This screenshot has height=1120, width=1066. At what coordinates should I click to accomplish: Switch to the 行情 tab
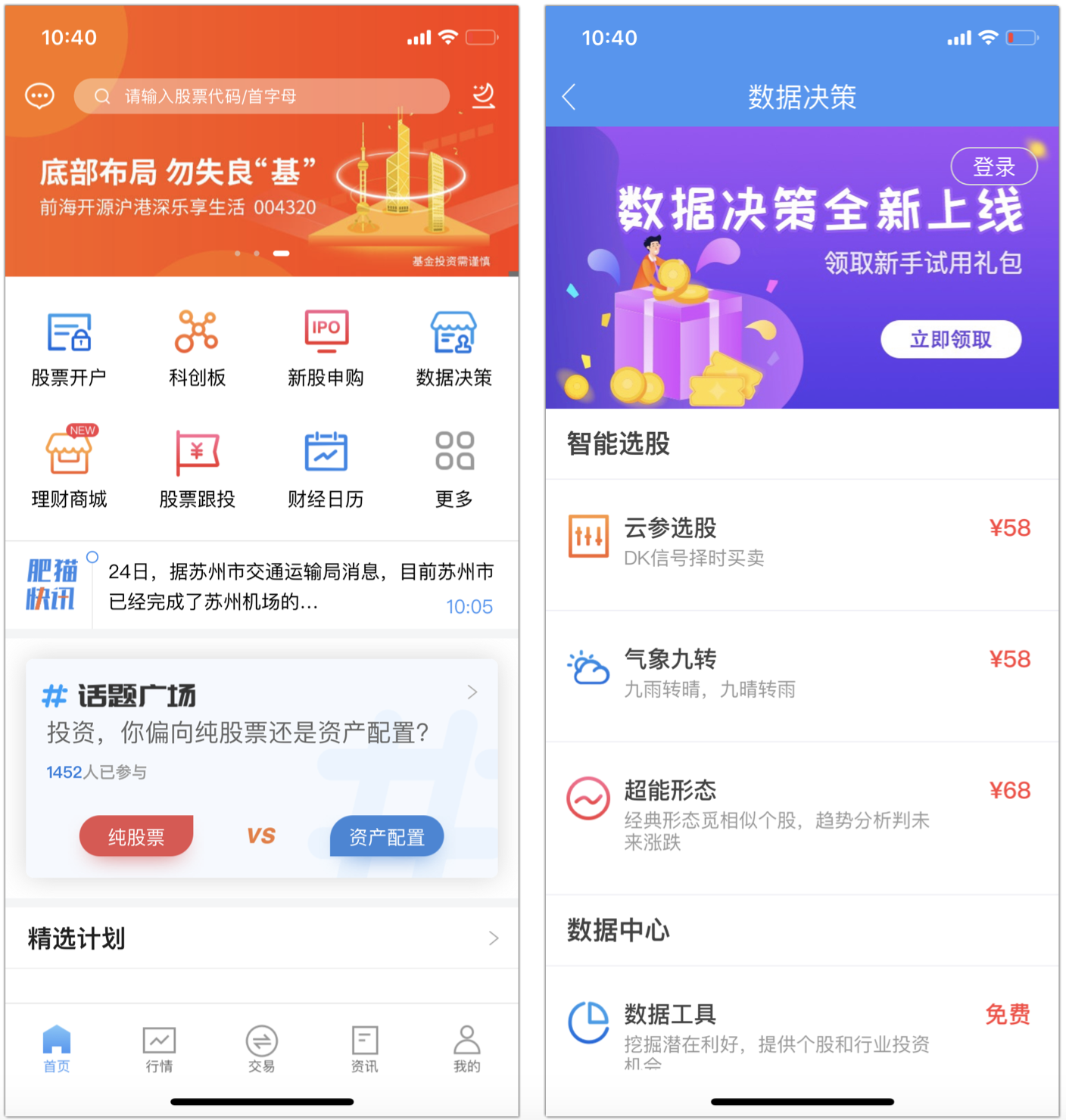coord(159,1049)
